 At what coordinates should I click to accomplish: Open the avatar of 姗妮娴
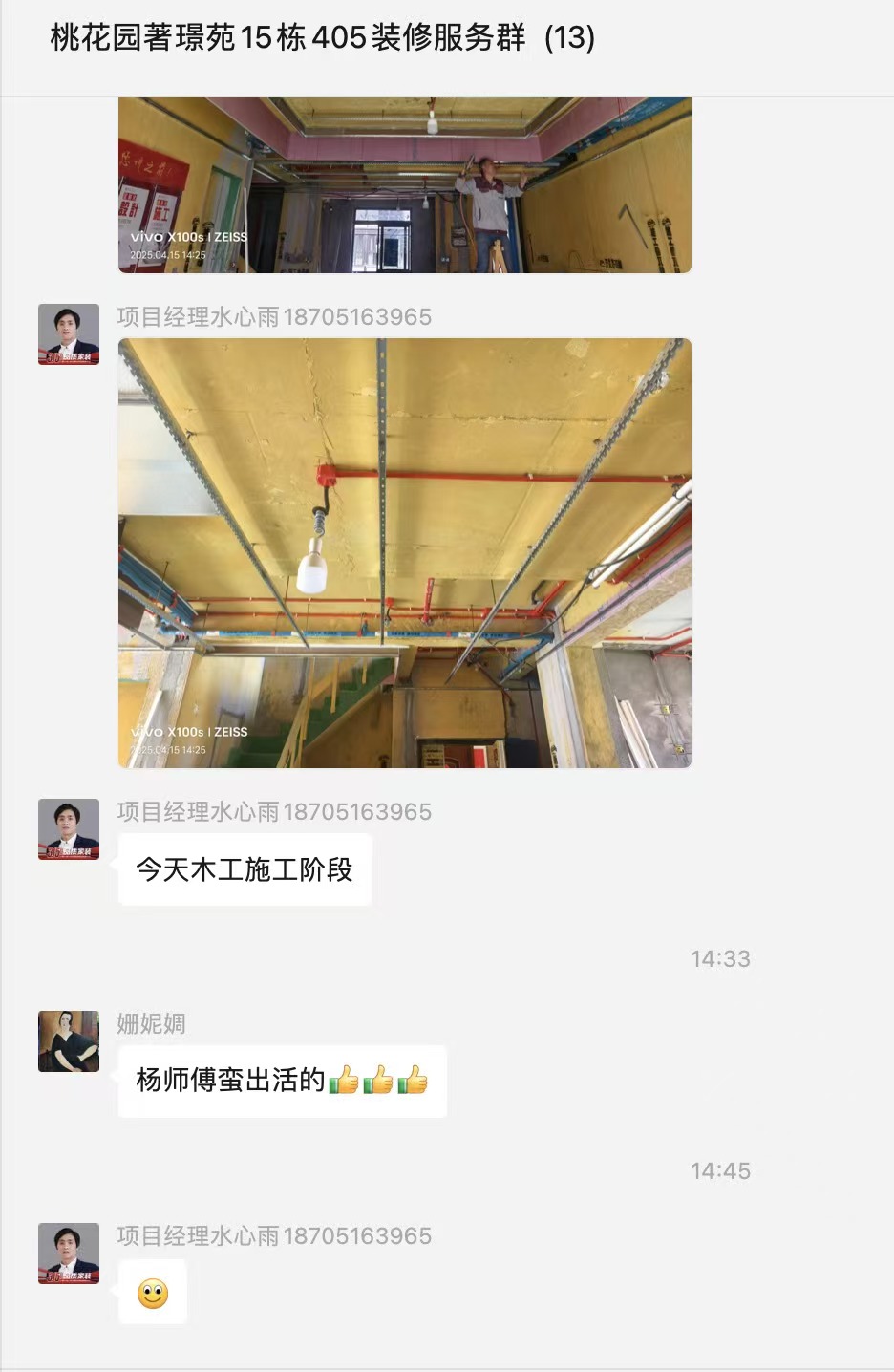pos(69,1041)
